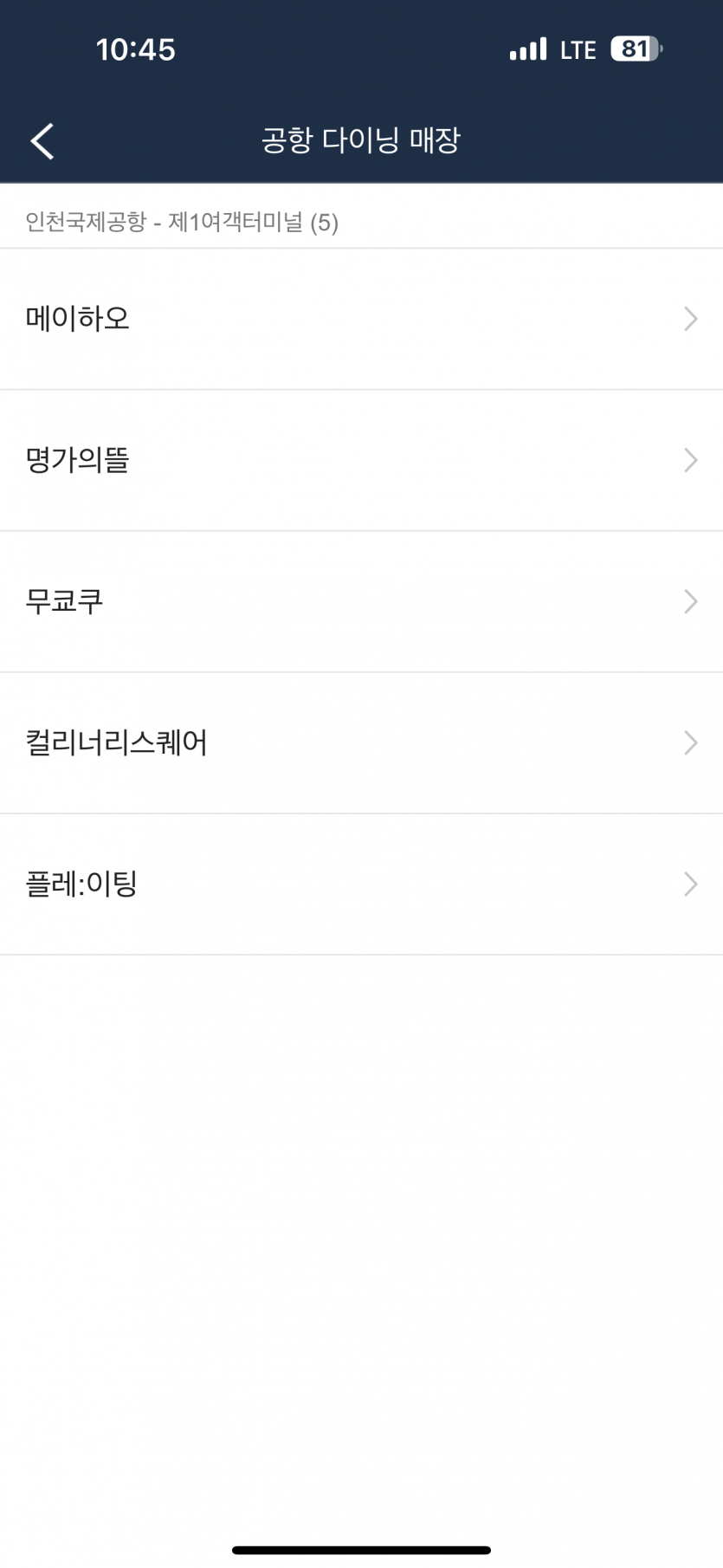Open the 메이하오 restaurant row

point(360,319)
